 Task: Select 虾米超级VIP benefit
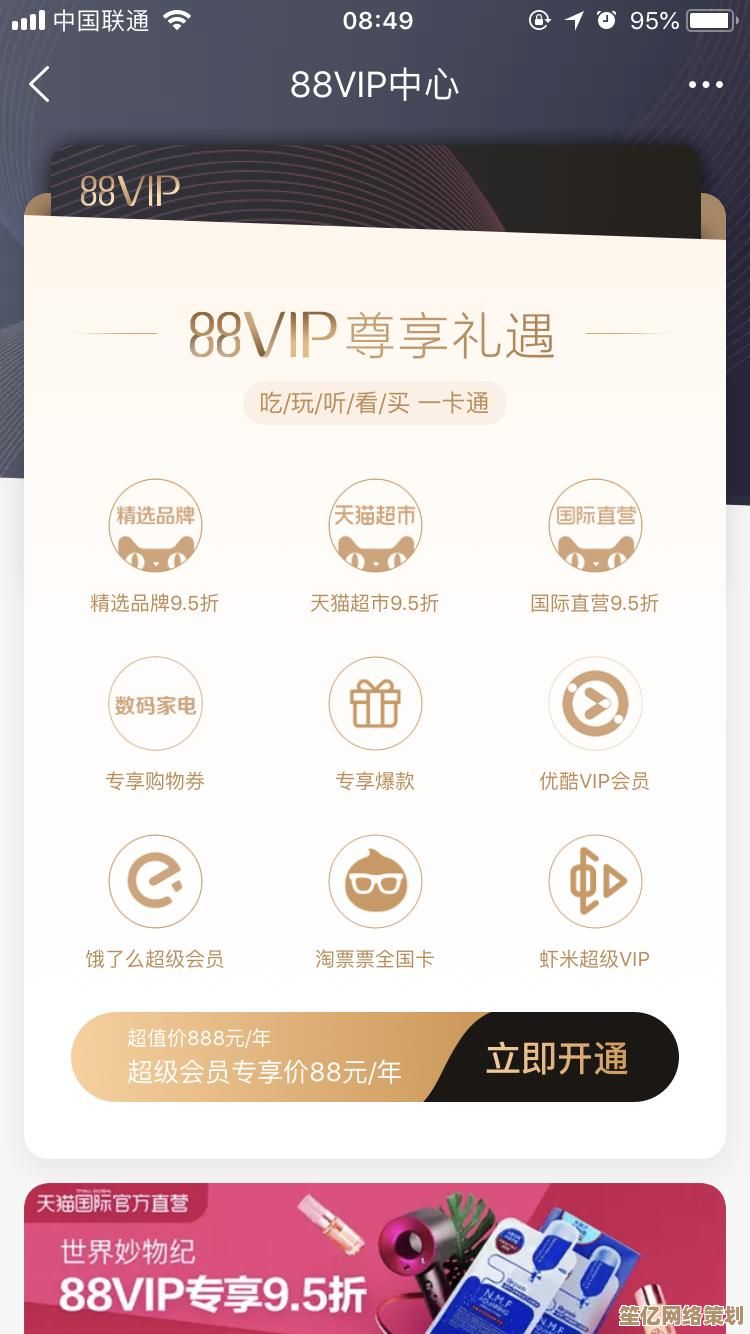[x=595, y=882]
